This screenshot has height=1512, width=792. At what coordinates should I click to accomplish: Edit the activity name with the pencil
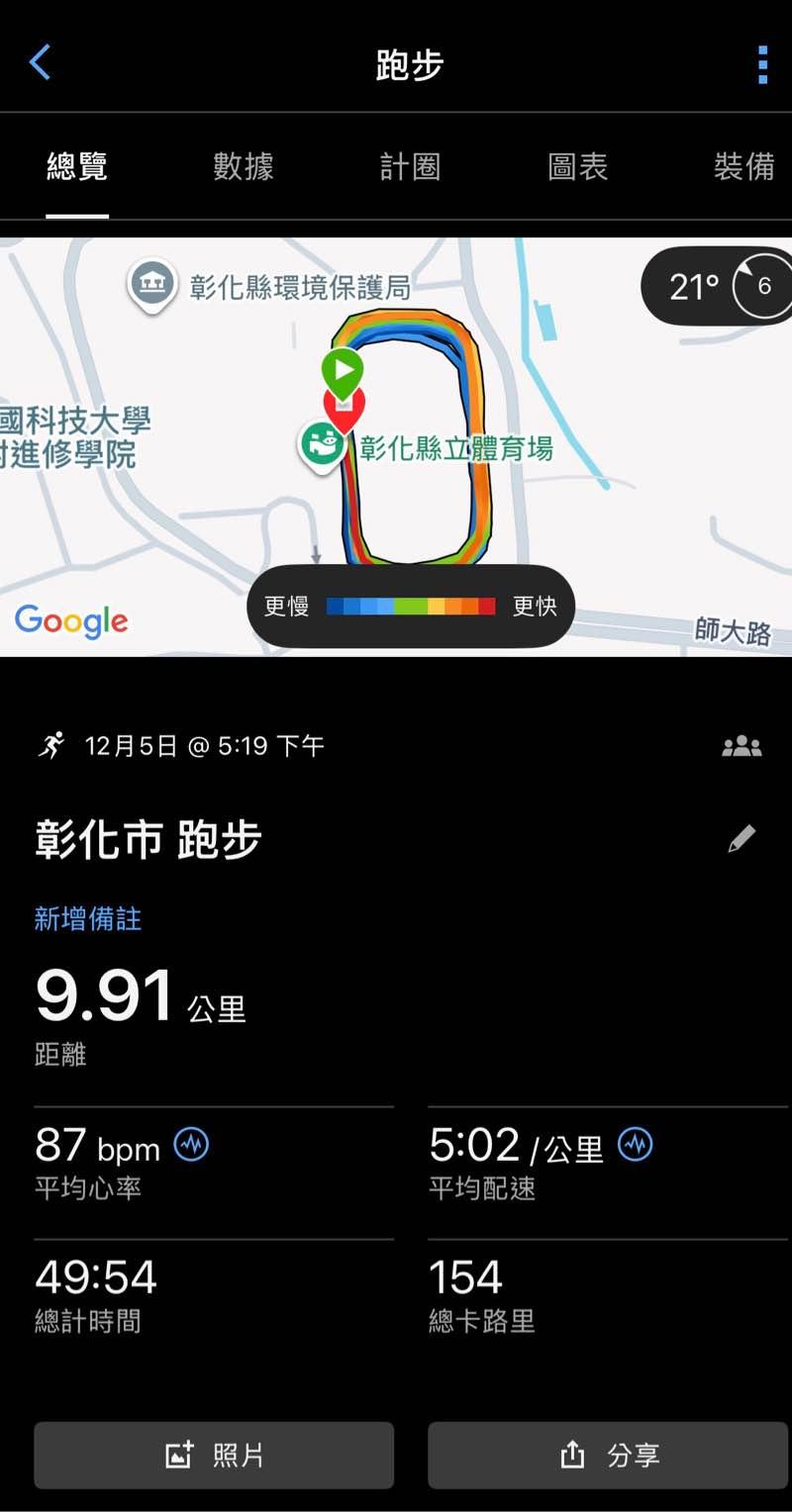[x=742, y=839]
